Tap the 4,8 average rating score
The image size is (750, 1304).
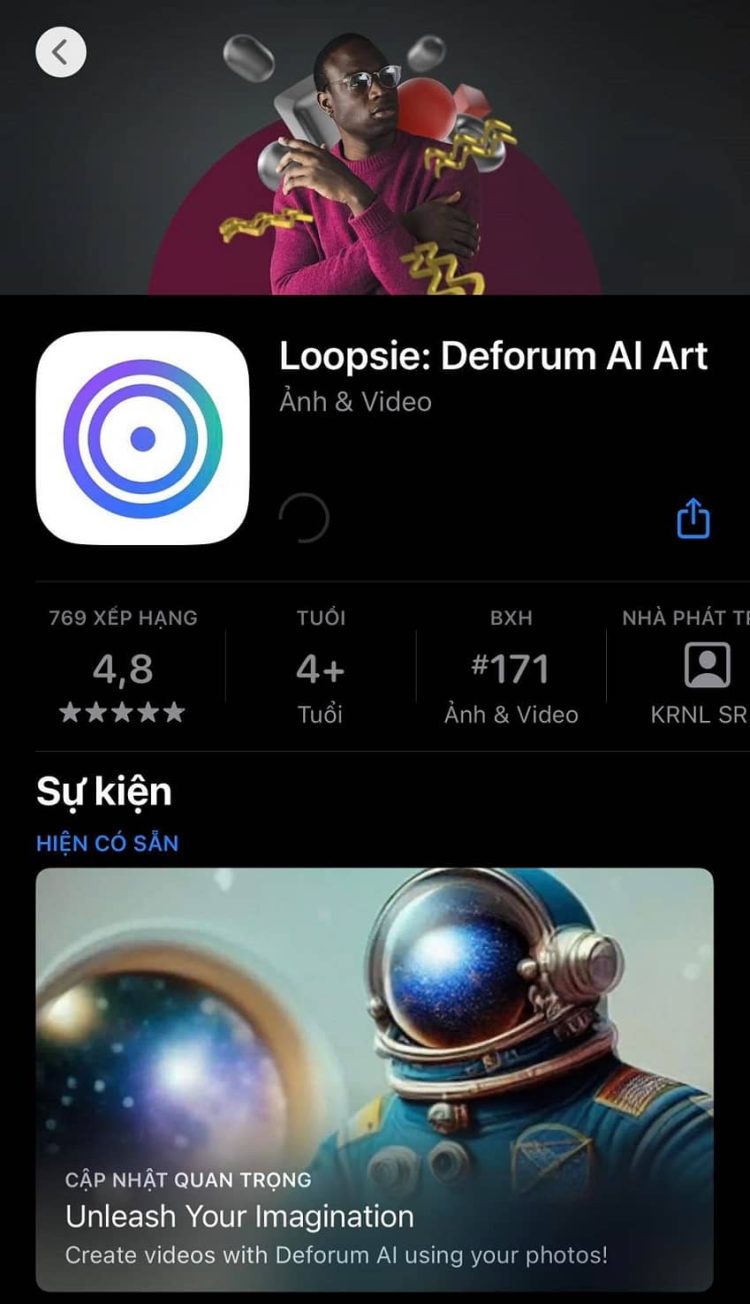120,666
